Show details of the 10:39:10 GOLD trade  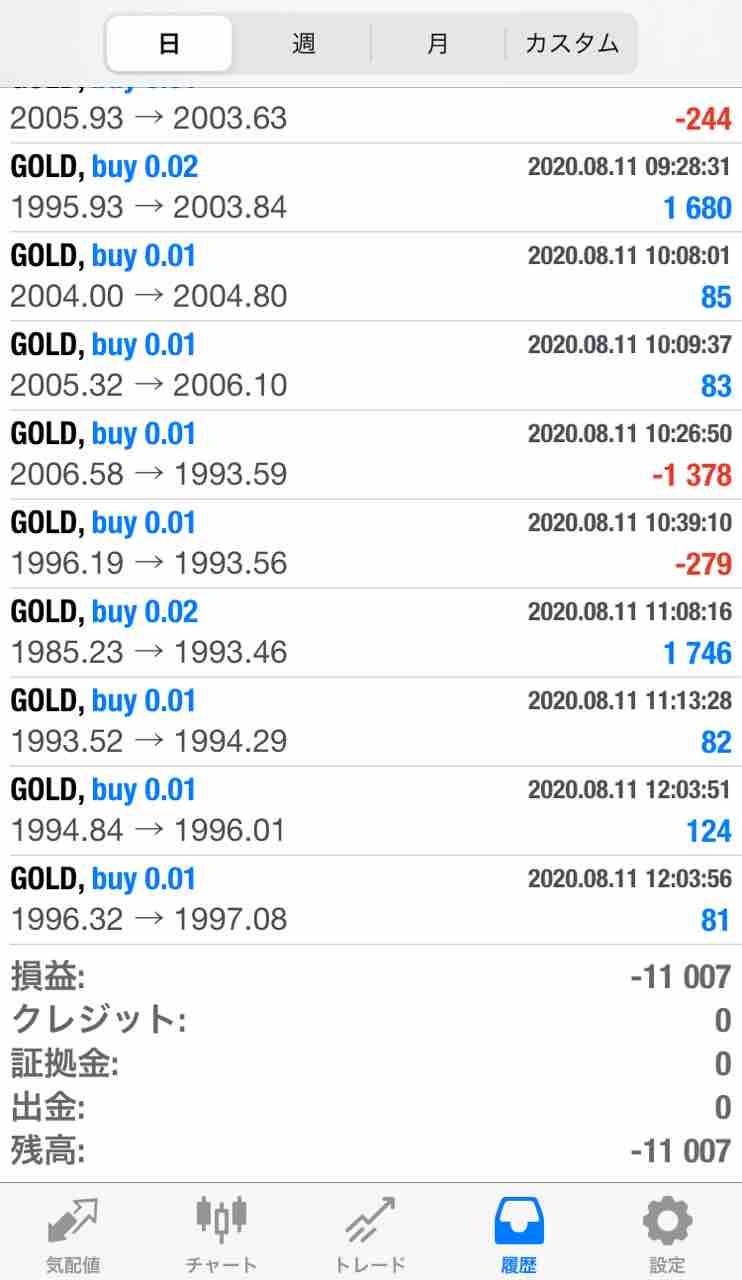coord(370,543)
